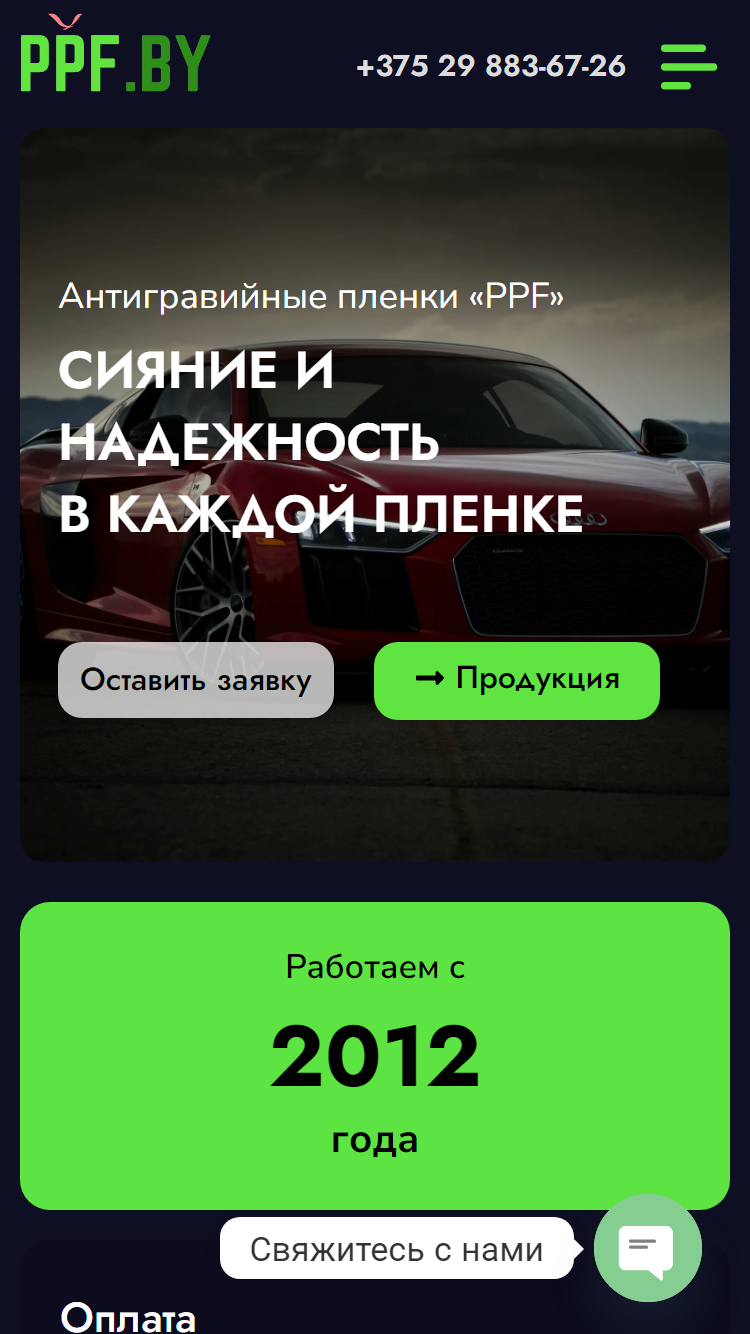
Task: Tap the Оставить заявку button
Action: [196, 680]
